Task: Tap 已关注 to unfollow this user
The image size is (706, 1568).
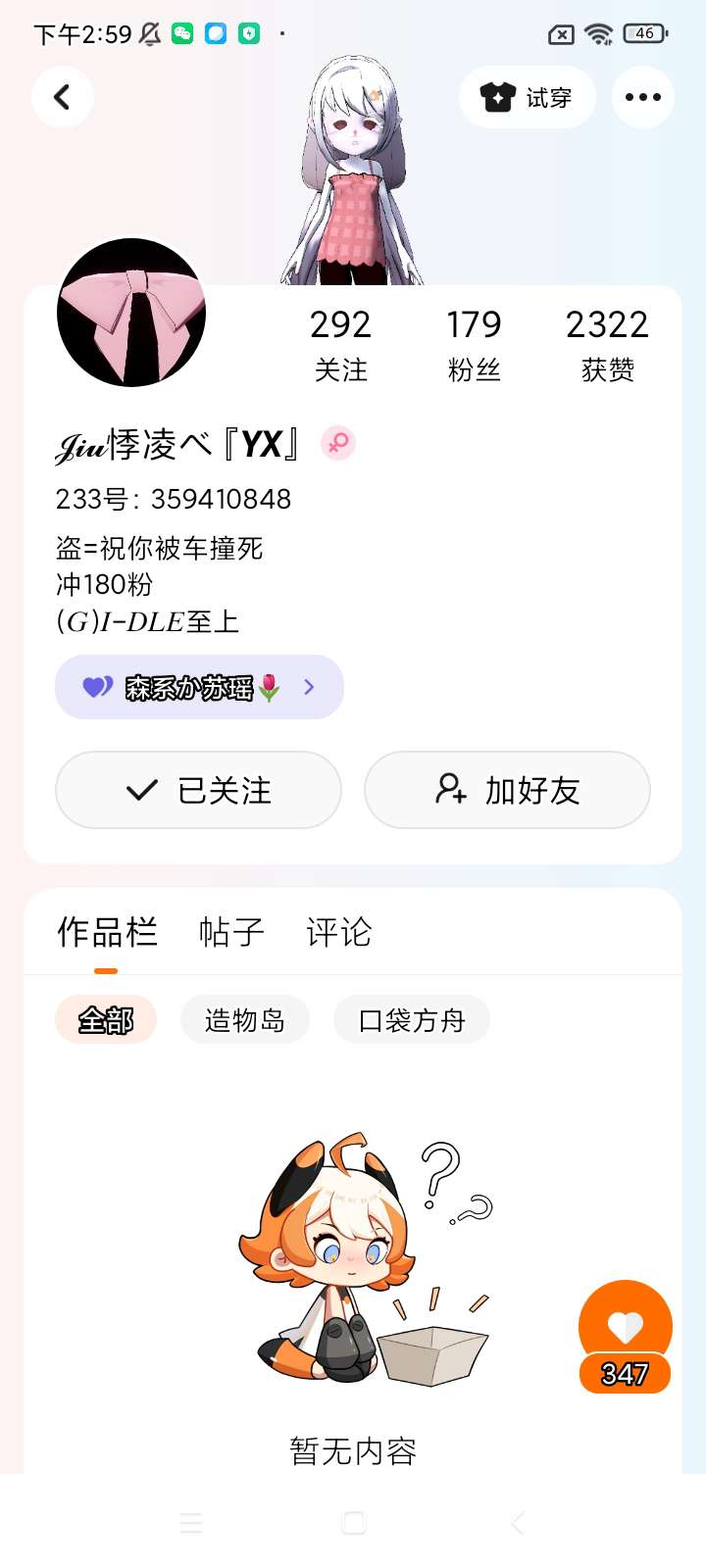Action: click(198, 790)
